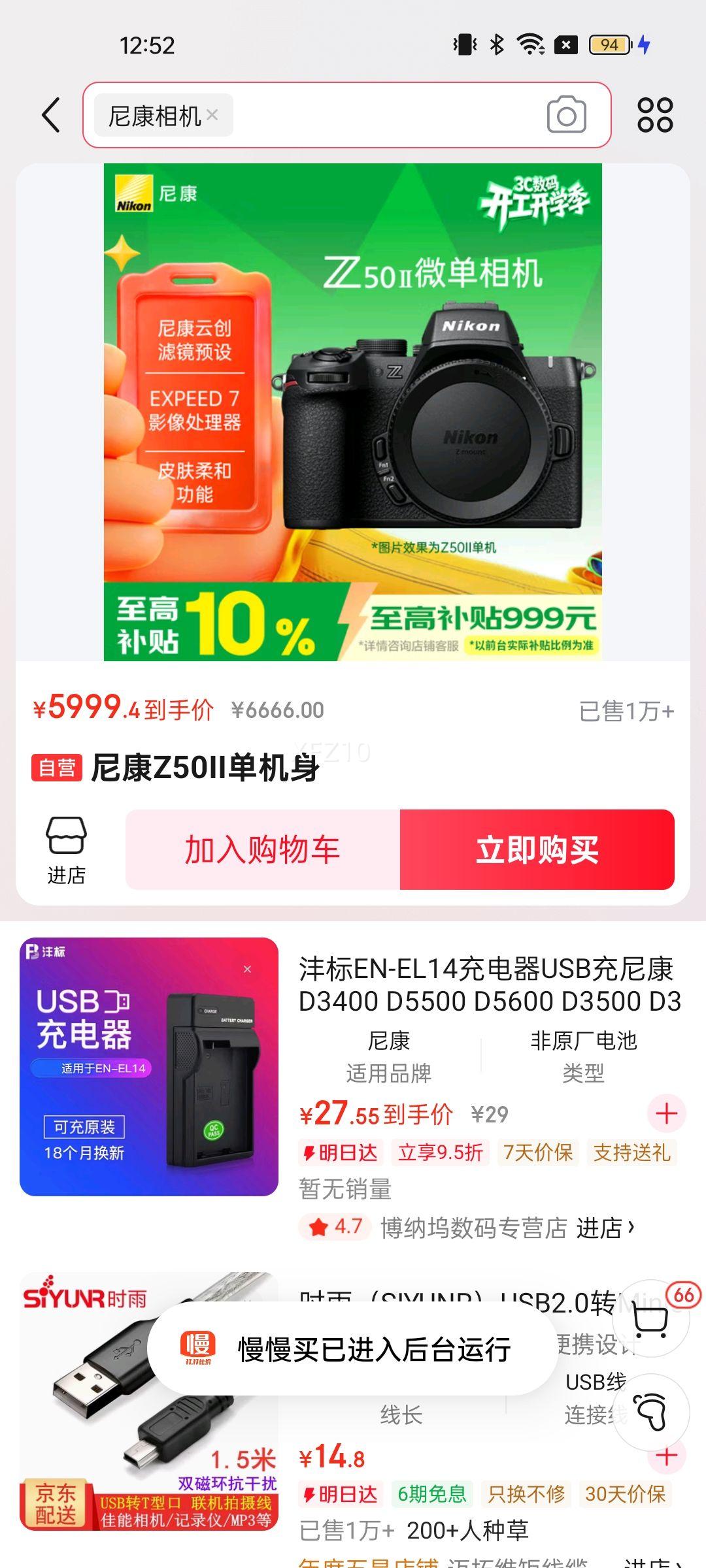This screenshot has height=1568, width=706.
Task: Buy the Nikon Z50II now (立即购买)
Action: click(537, 849)
